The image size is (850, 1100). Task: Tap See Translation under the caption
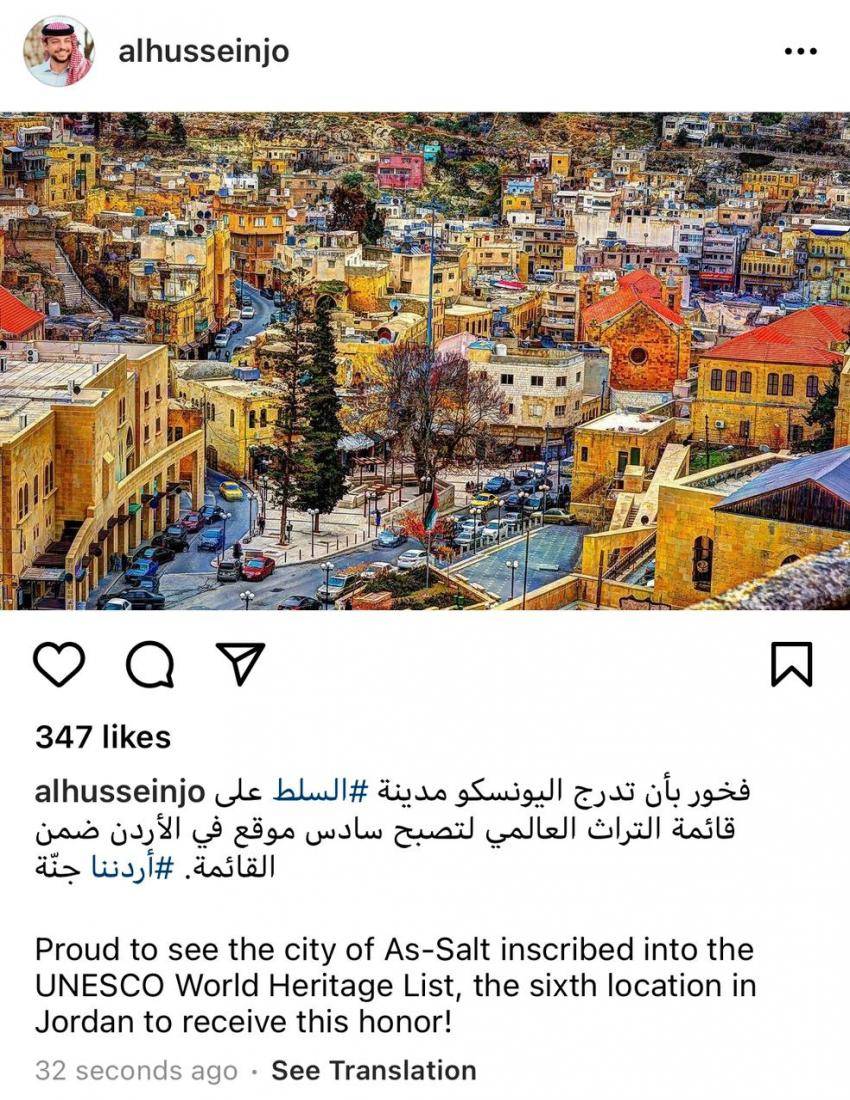(x=374, y=1070)
